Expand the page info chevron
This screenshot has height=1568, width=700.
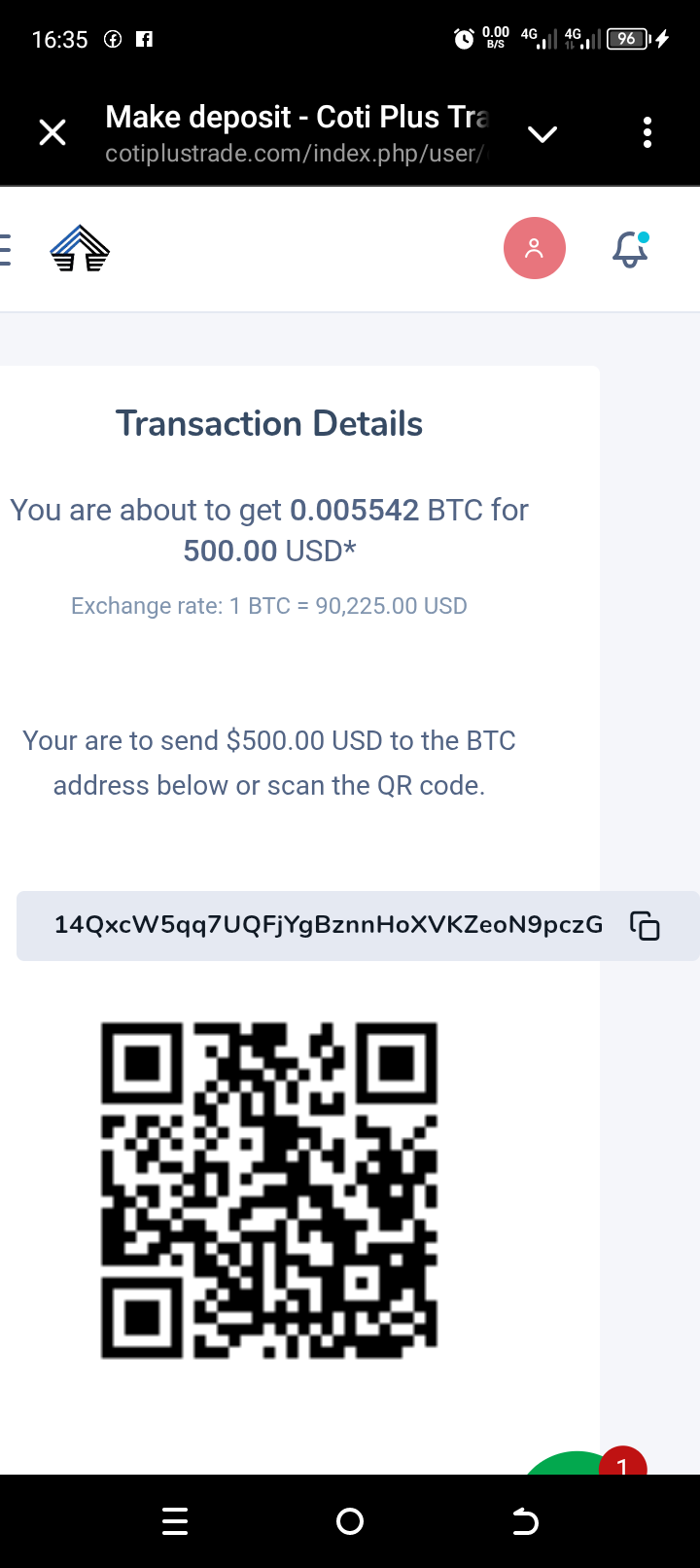[x=542, y=133]
